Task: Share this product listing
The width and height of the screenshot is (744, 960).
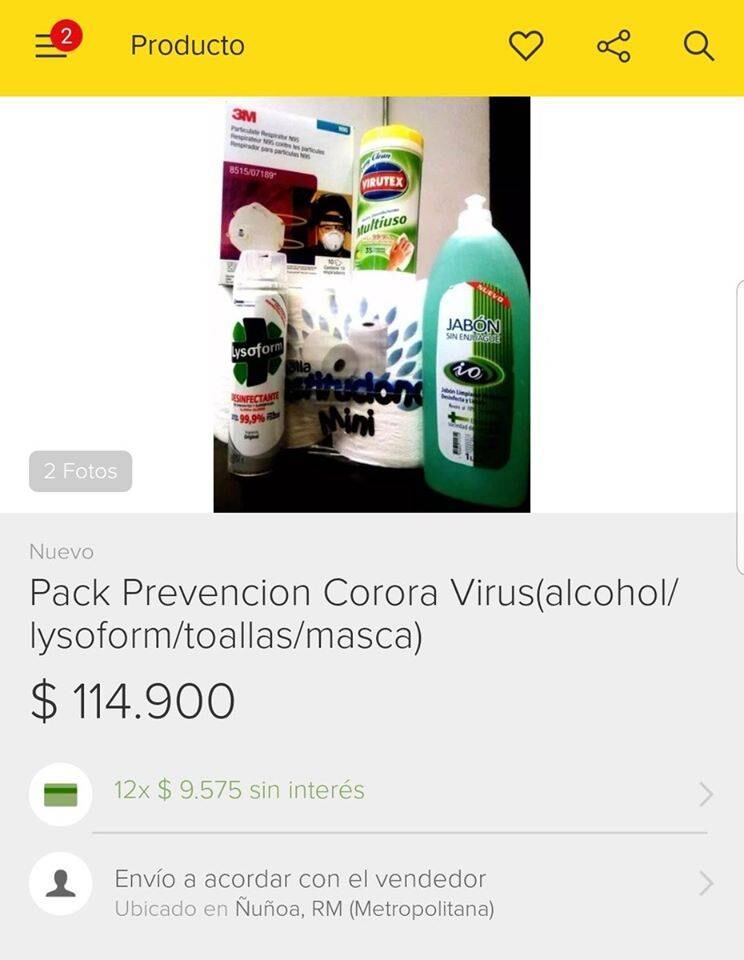Action: 613,46
